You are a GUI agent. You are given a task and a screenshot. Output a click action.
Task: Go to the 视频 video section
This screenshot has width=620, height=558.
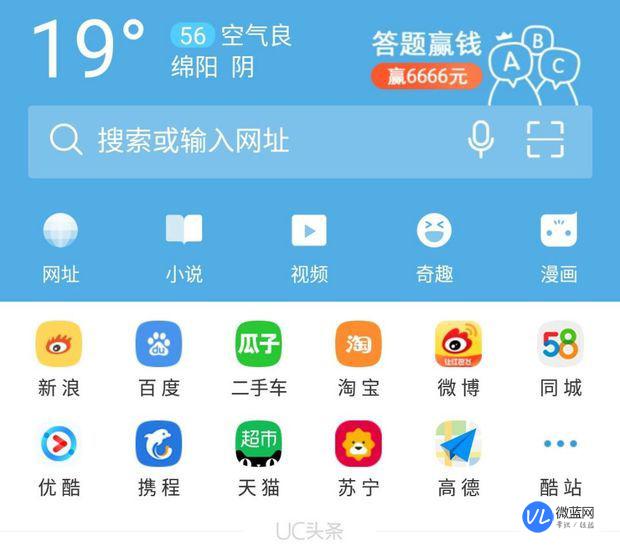[x=309, y=246]
